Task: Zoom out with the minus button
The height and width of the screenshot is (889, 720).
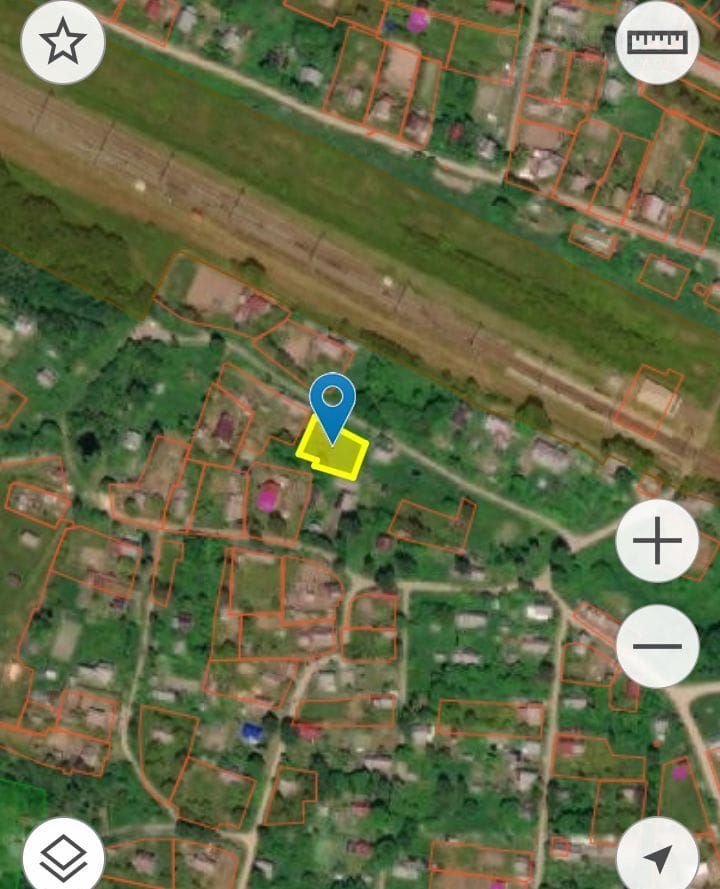Action: [x=657, y=646]
